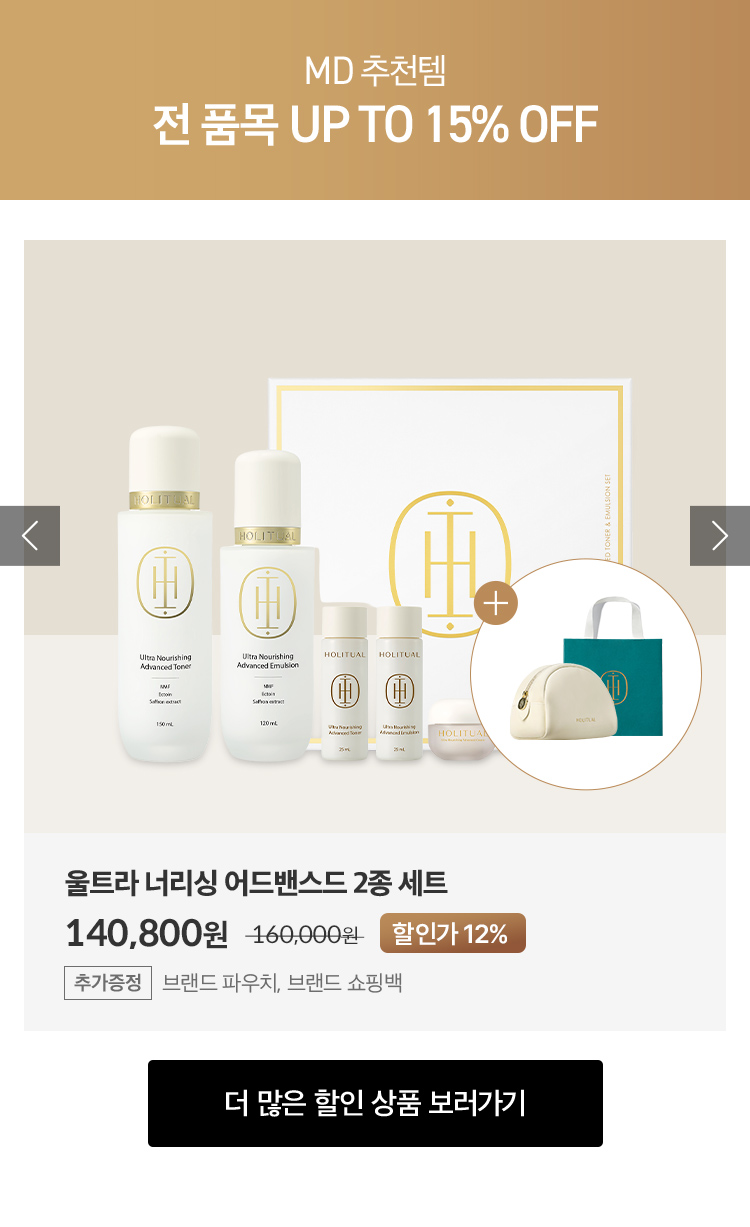Tap 더 많은 할인 상품 보러가기 button
750x1227 pixels.
pos(375,1103)
